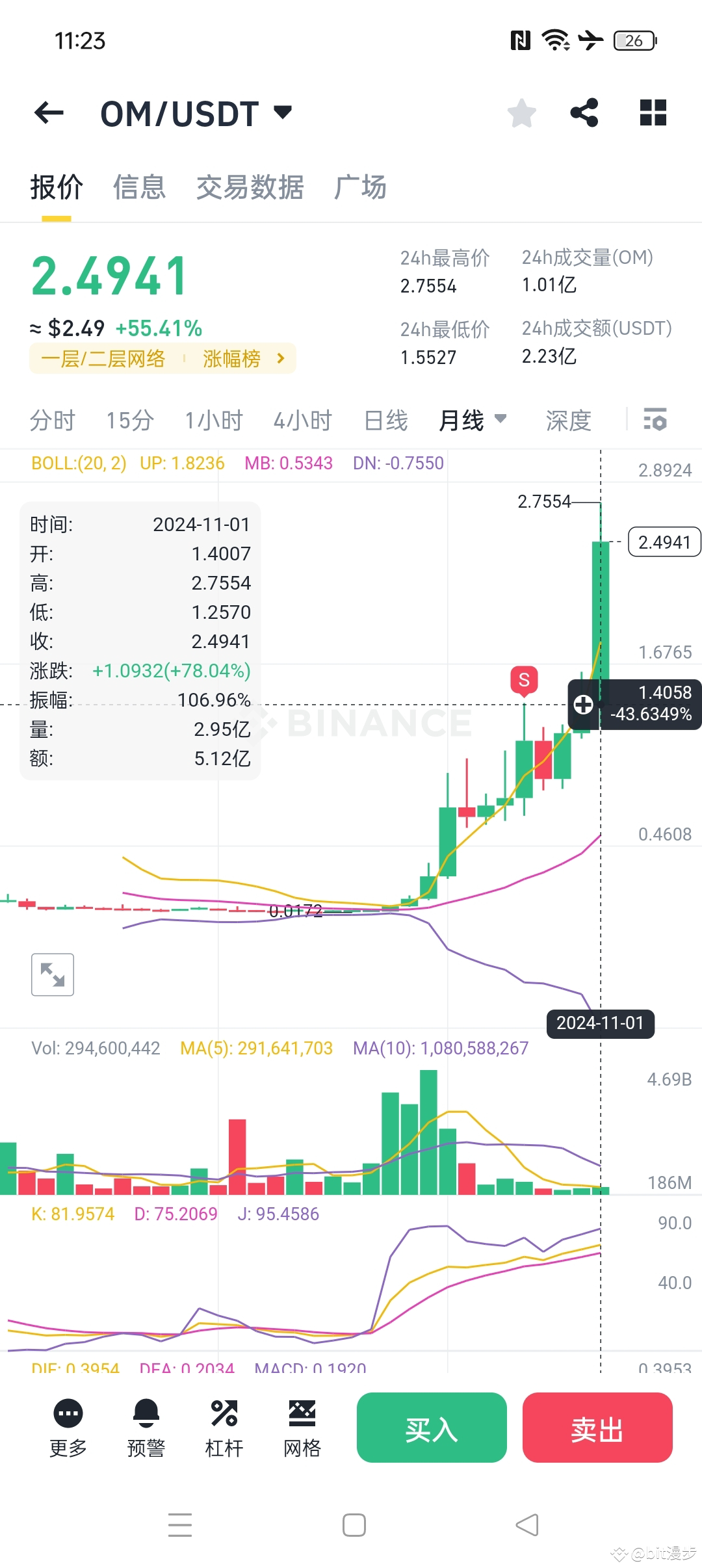Open the OM/USDT pair selector dropdown
This screenshot has height=1568, width=702.
[281, 112]
